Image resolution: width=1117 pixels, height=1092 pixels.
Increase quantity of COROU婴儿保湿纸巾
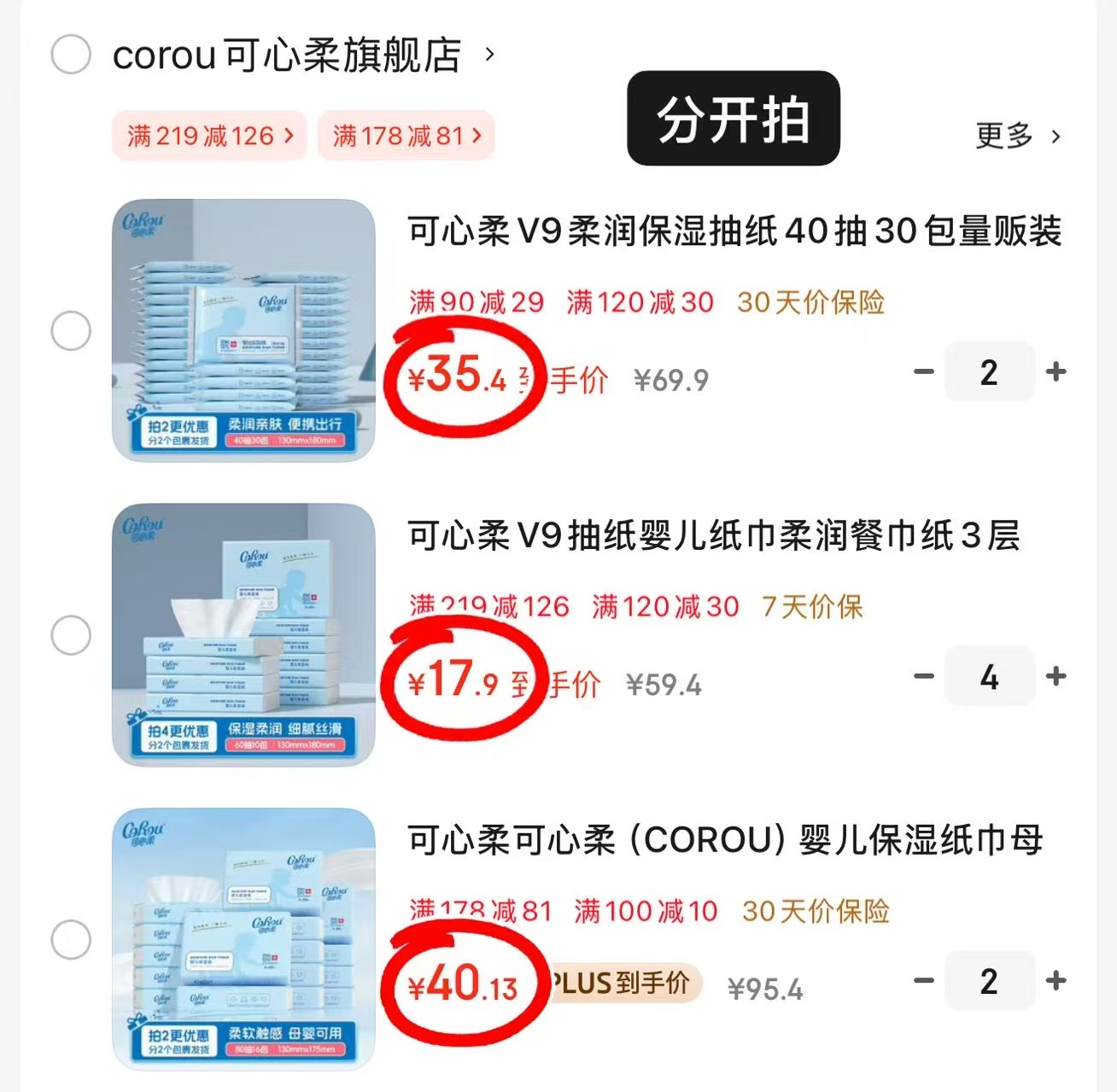point(1056,980)
